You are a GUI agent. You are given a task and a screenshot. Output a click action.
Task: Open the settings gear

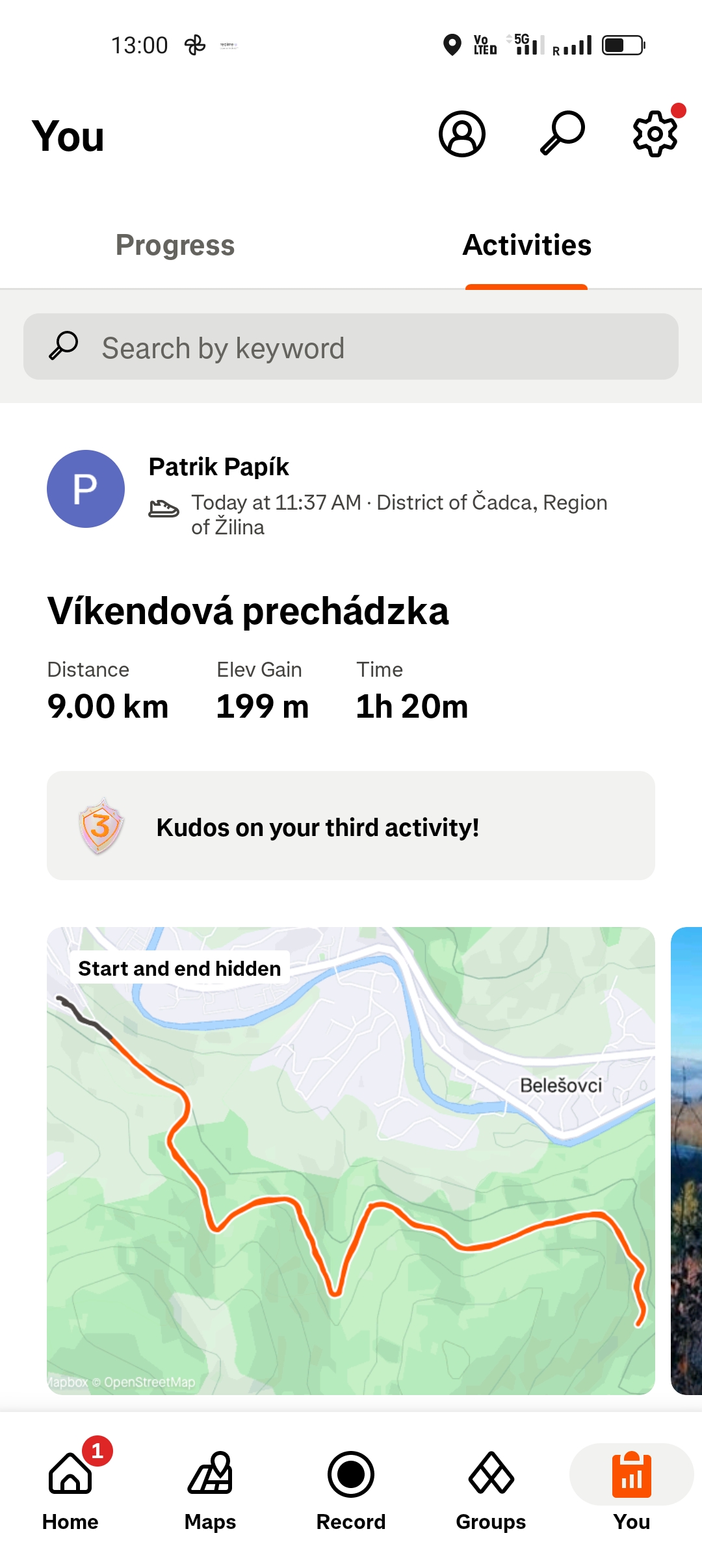tap(655, 133)
